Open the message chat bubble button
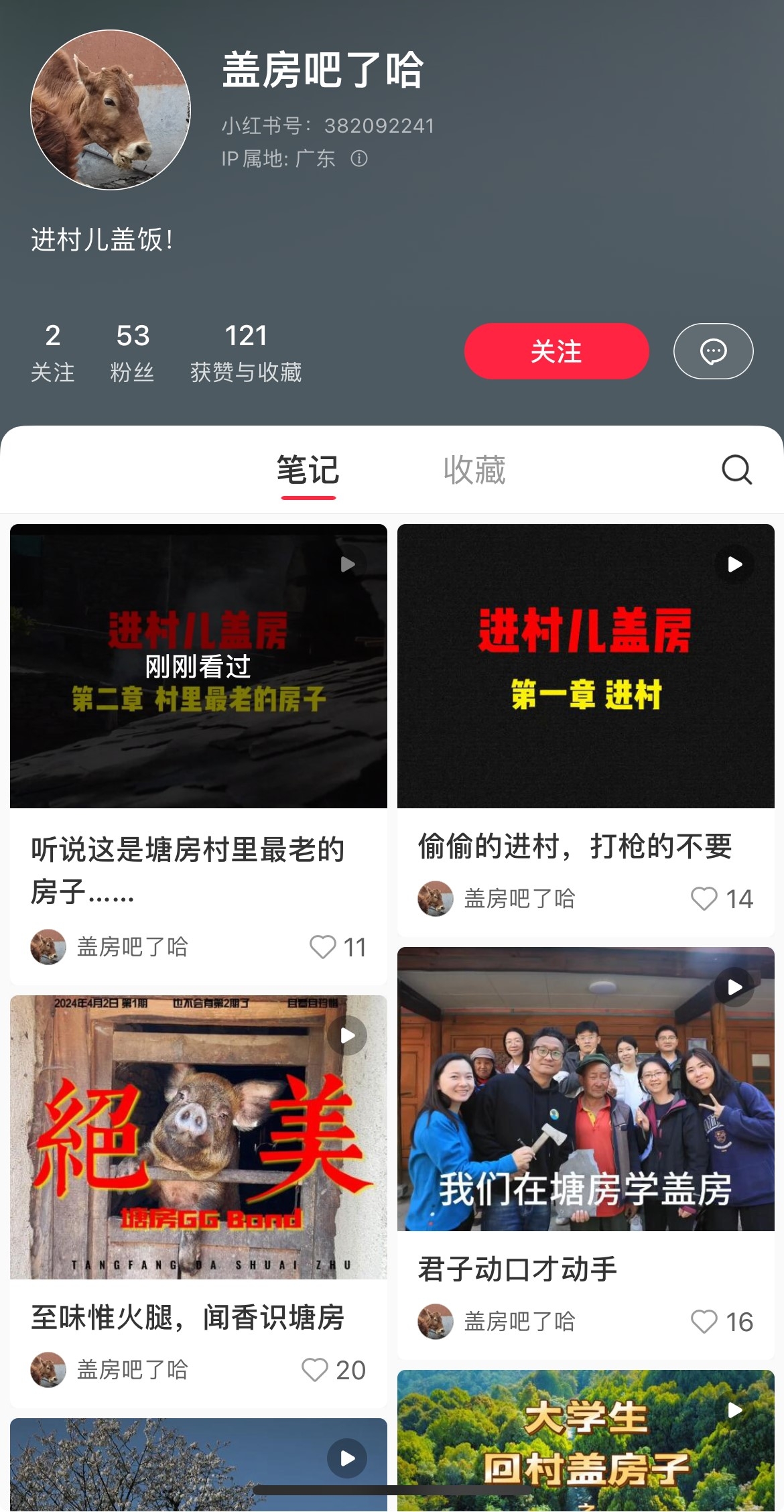 coord(713,351)
